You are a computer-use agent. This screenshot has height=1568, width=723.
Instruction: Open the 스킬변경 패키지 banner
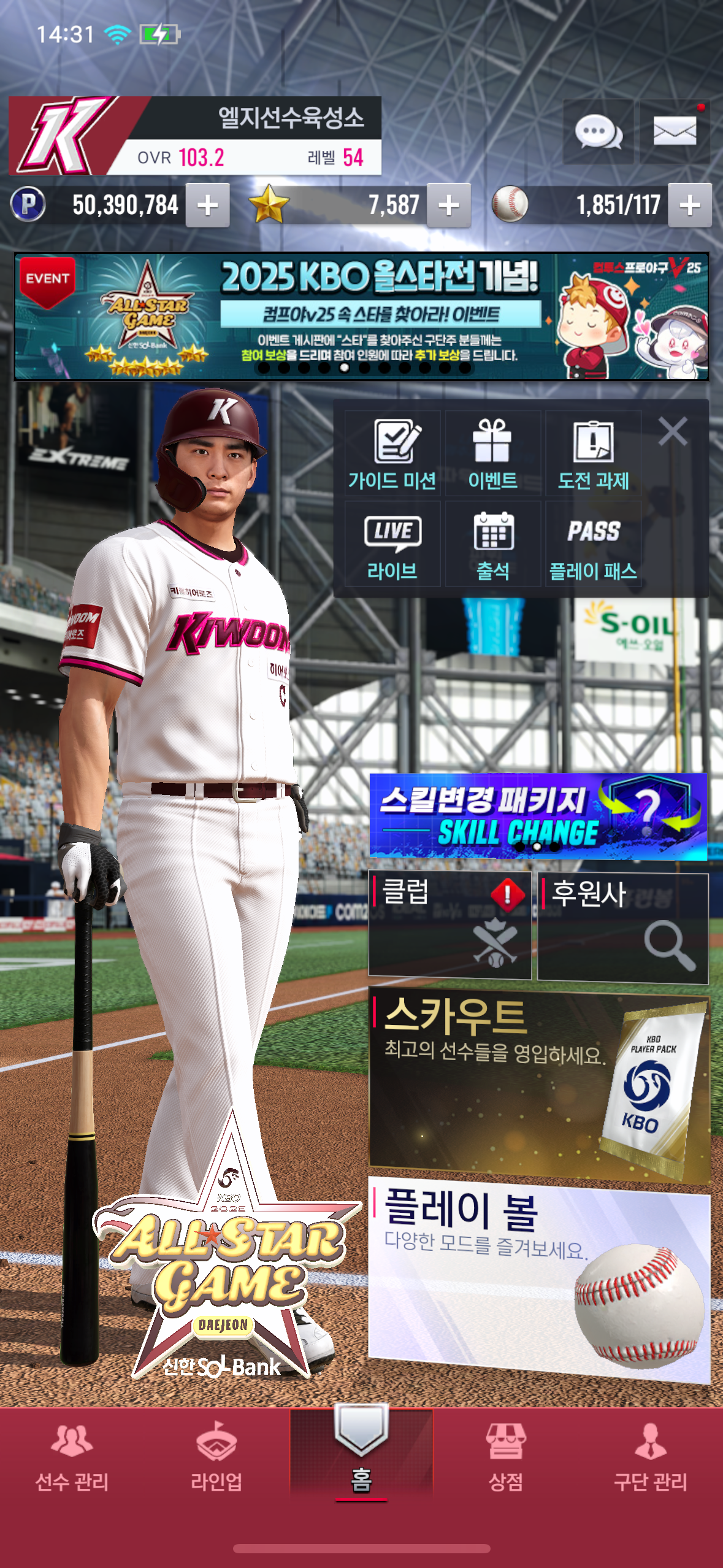[x=538, y=816]
